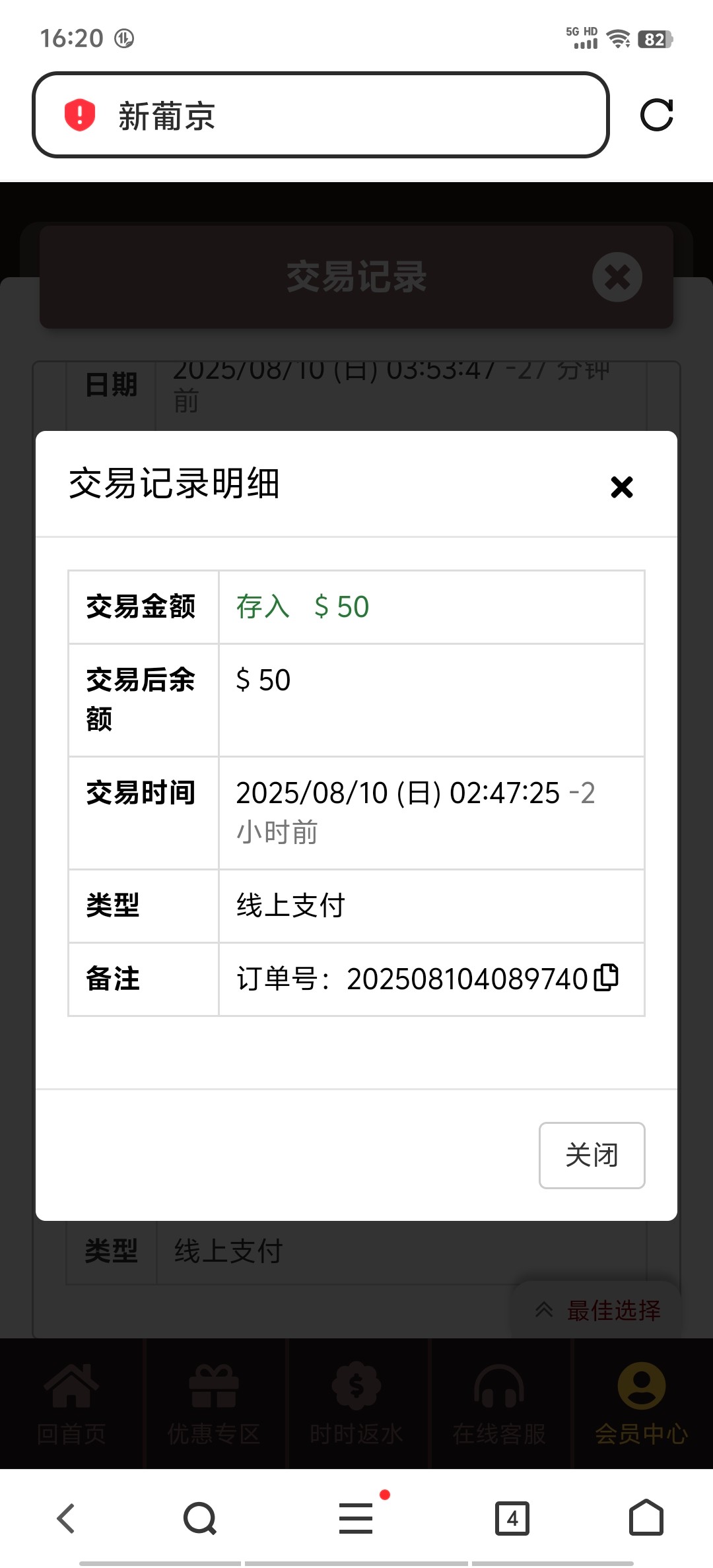The height and width of the screenshot is (1568, 713).
Task: Copy the order number 202508104089740
Action: coord(605,979)
